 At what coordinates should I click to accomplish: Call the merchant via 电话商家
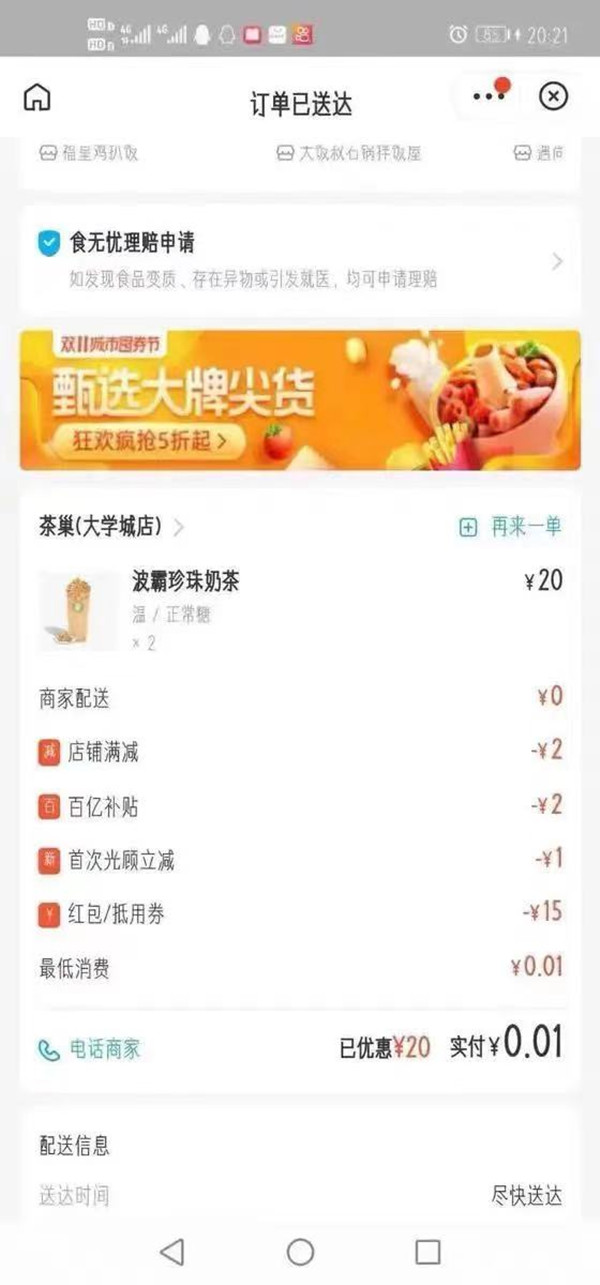tap(90, 1049)
